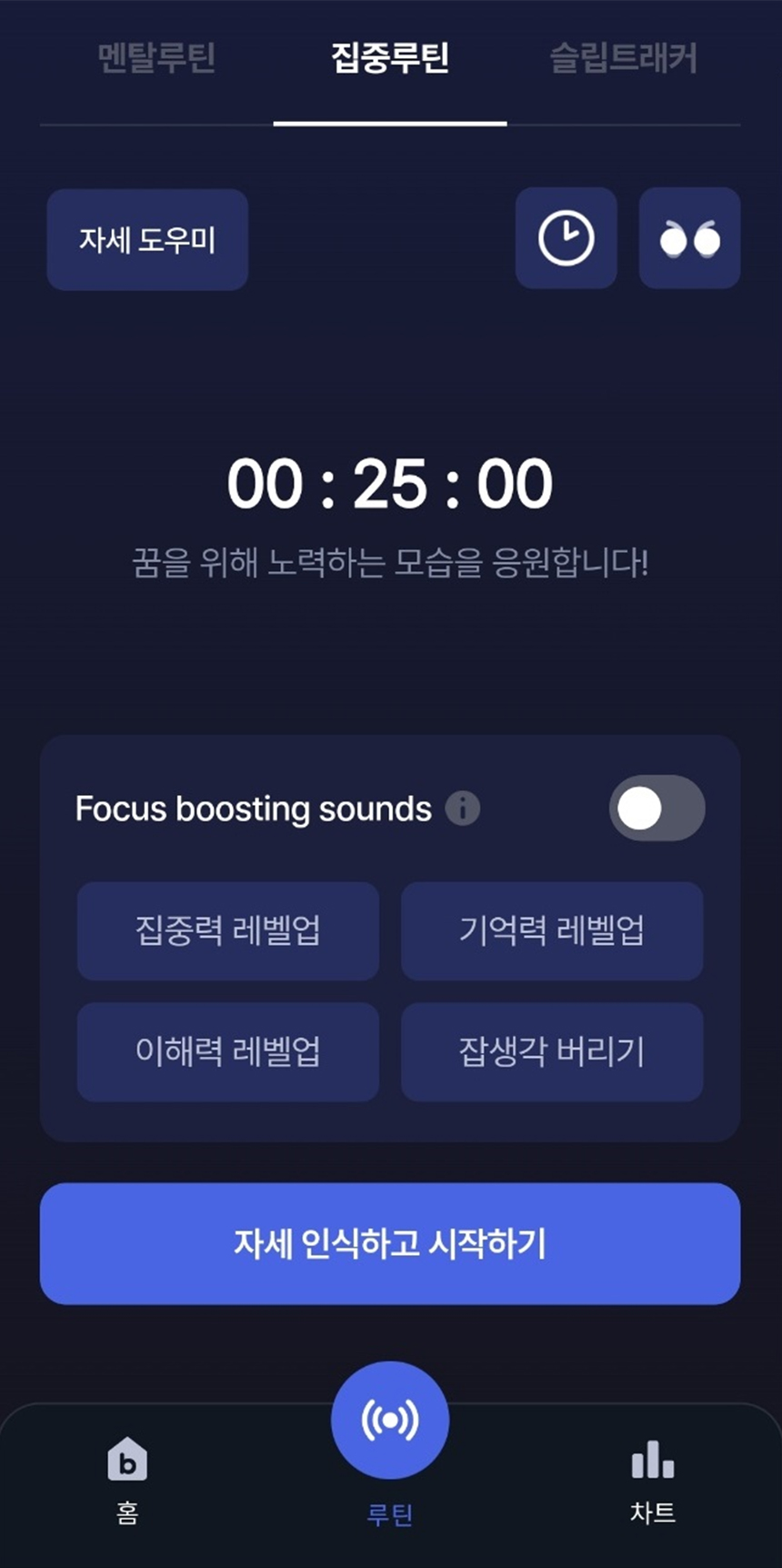Toggle Focus boosting sounds switch
782x1568 pixels.
[657, 808]
